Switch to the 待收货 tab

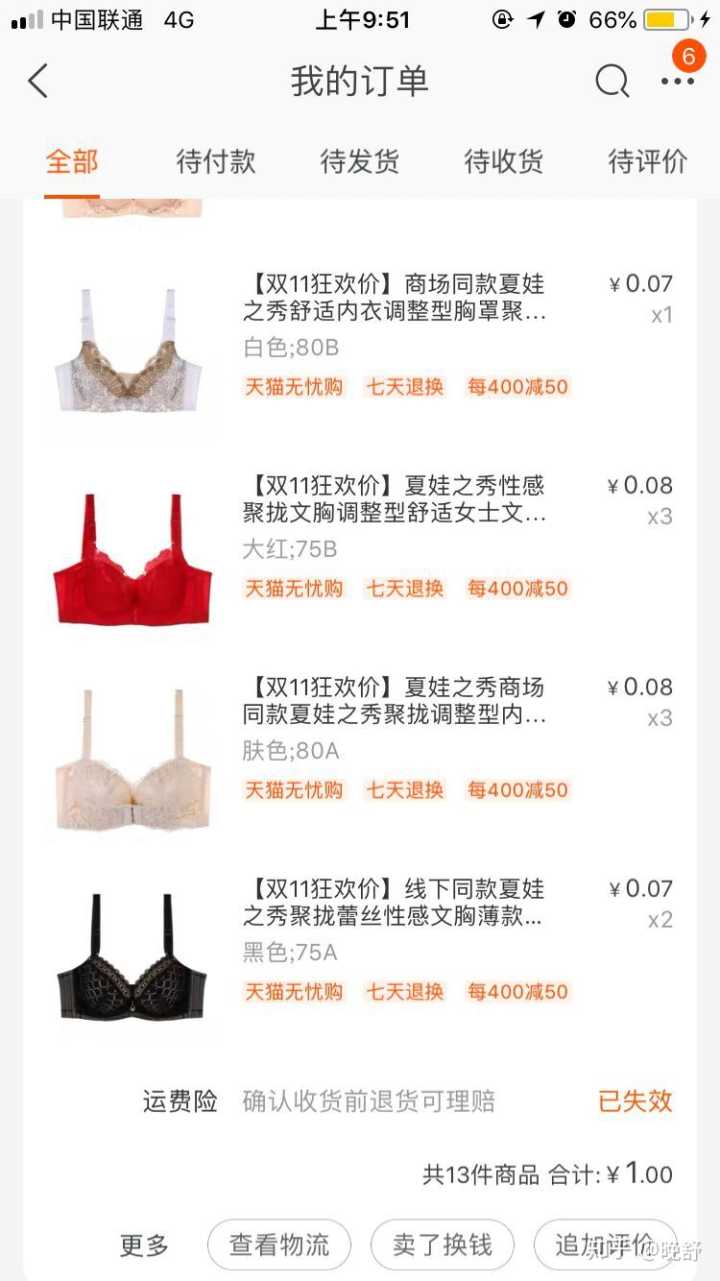[x=504, y=161]
